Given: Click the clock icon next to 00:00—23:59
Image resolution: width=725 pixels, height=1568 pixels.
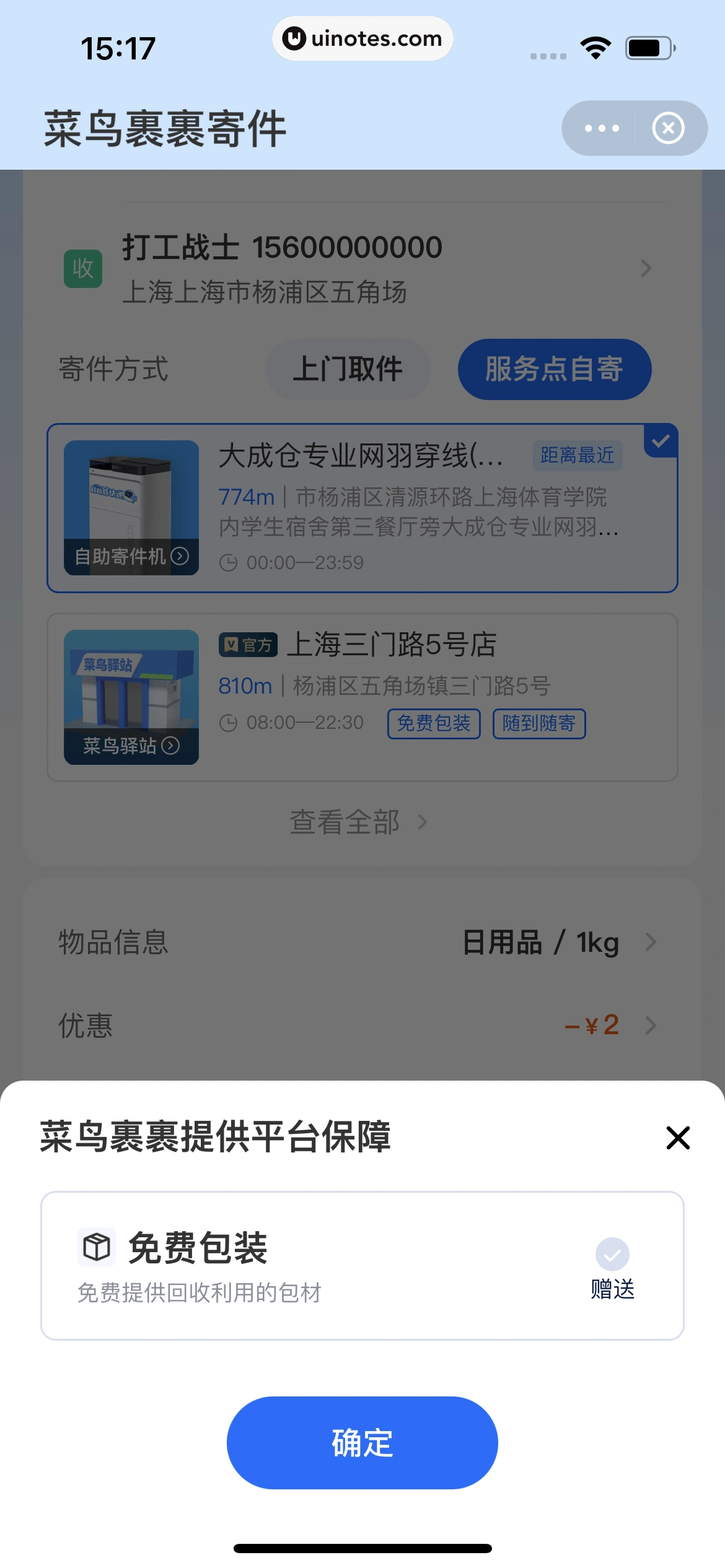Looking at the screenshot, I should [x=229, y=563].
